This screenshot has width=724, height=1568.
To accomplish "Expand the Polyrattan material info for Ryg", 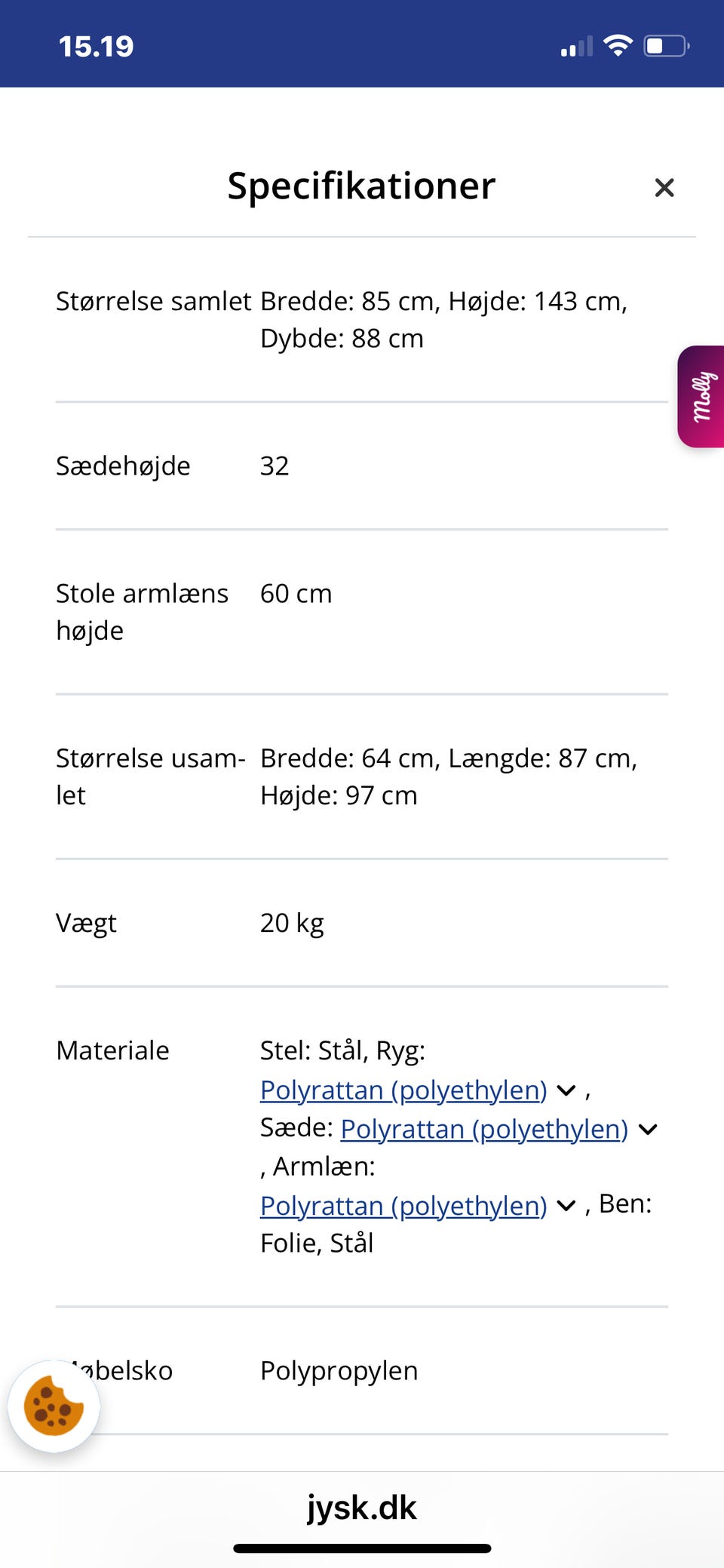I will pos(565,1090).
